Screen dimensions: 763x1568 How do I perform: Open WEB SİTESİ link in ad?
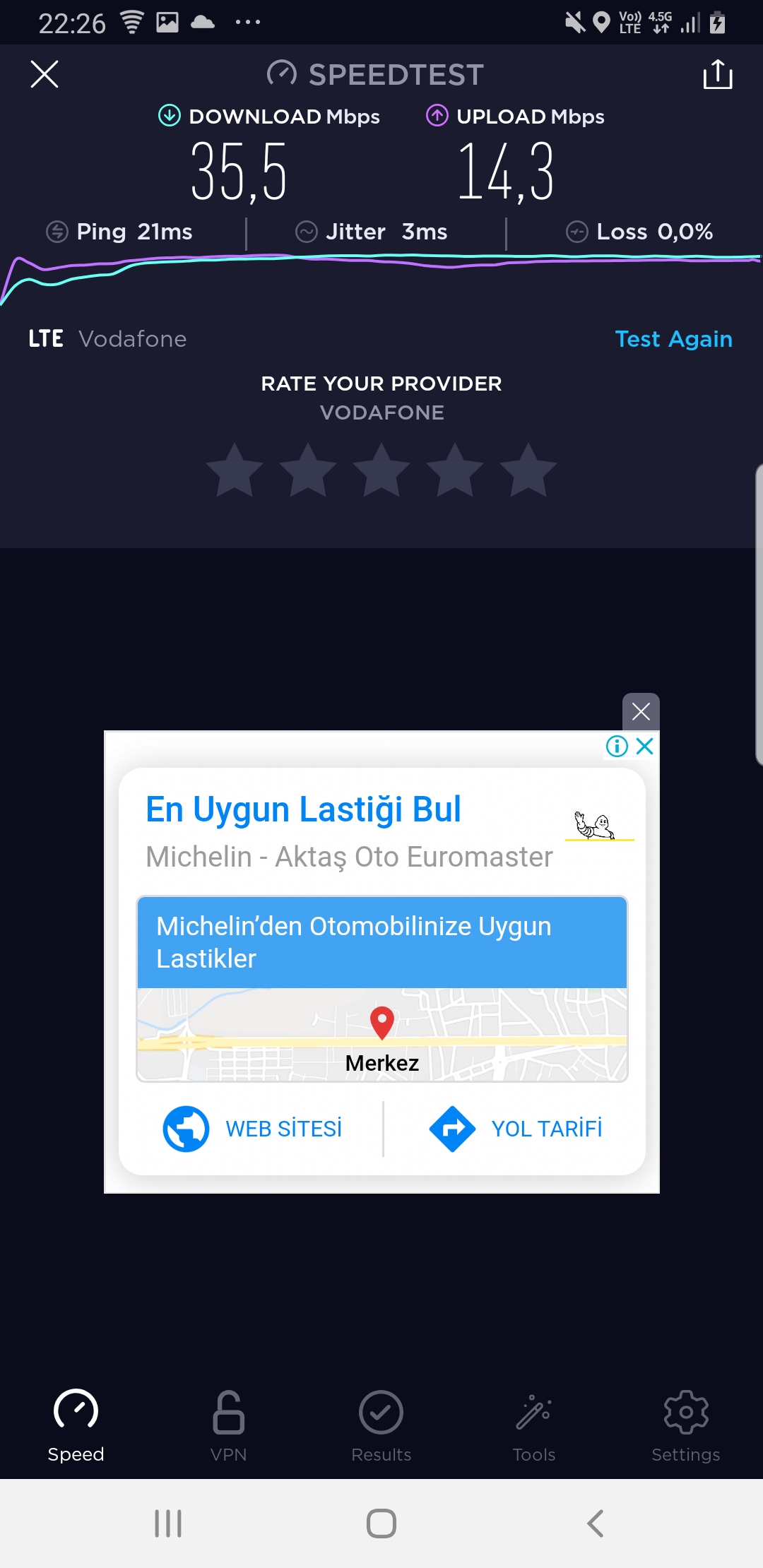click(253, 1129)
